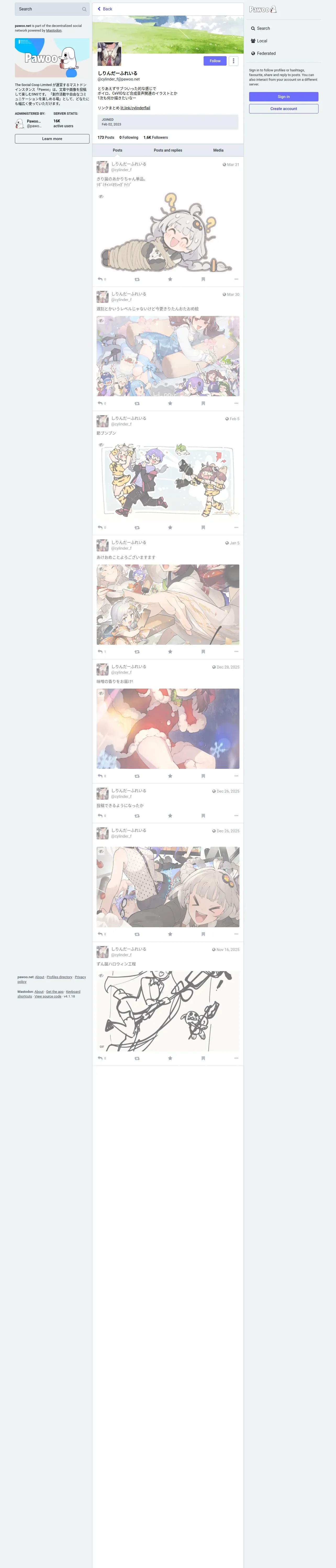Open more options on the Nov 16, 2025 post
336x1568 pixels.
tap(236, 1058)
